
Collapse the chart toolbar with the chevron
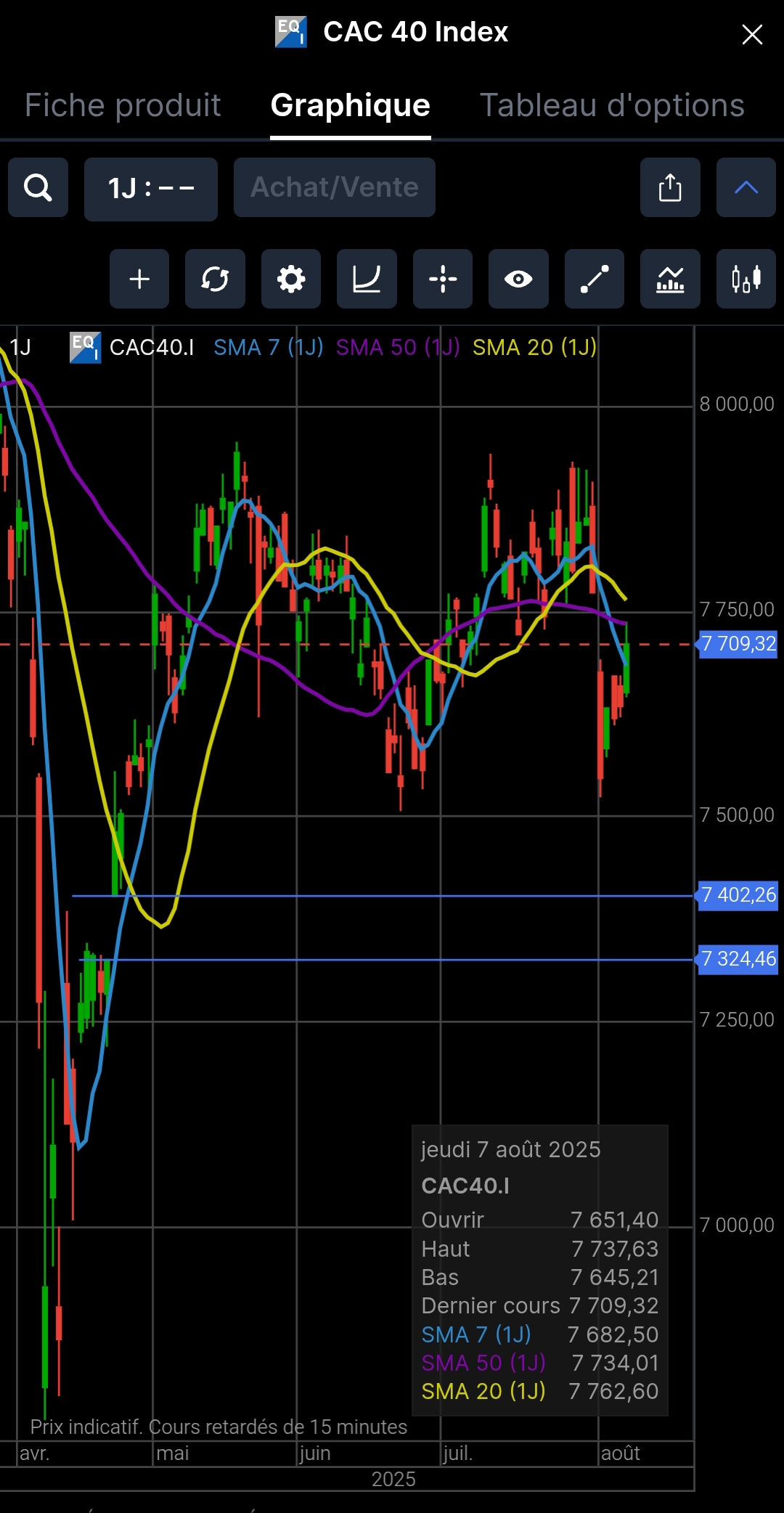point(746,188)
